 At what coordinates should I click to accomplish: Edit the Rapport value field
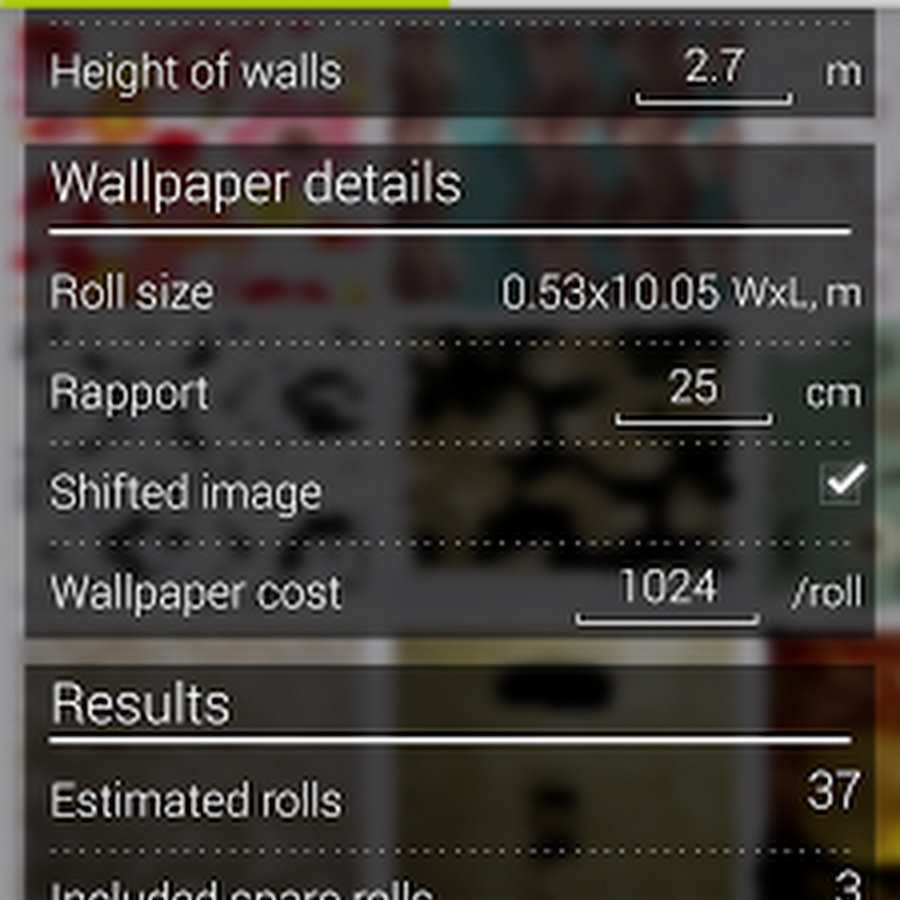click(x=693, y=392)
